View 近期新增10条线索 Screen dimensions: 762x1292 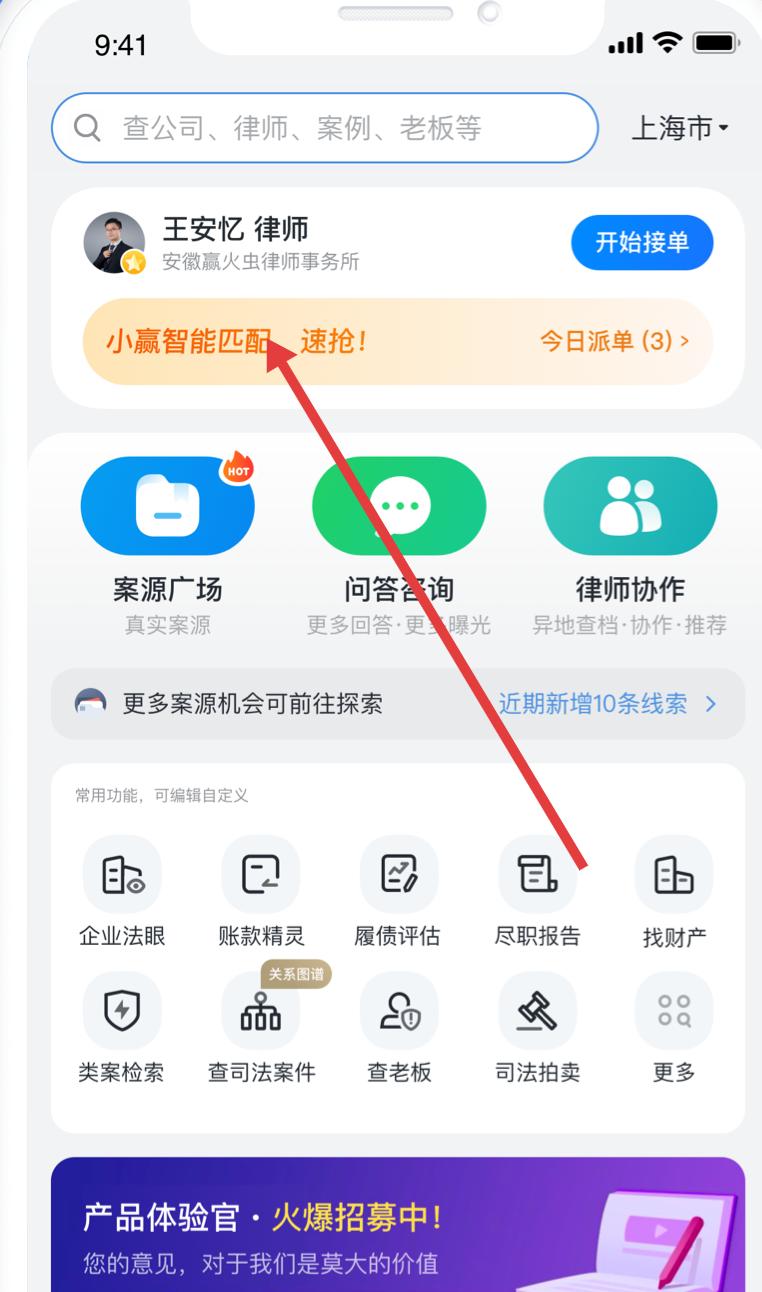pyautogui.click(x=606, y=704)
